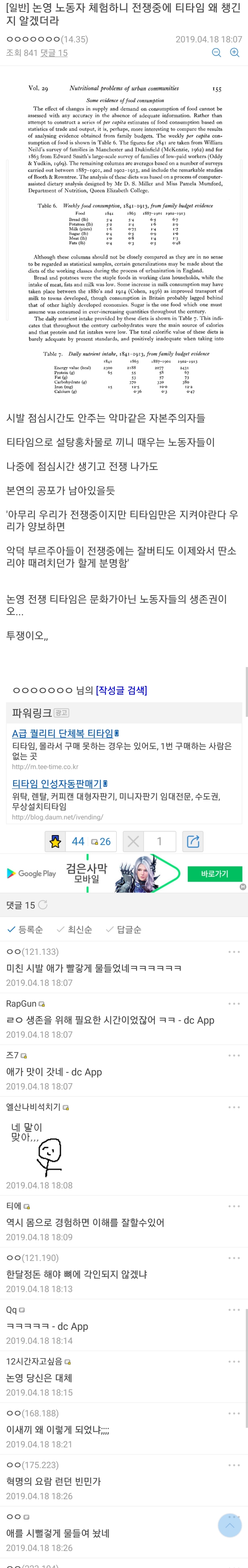Tap 바로가기 on the 검은사막 모바일 ad
248x1568 pixels.
tap(214, 873)
